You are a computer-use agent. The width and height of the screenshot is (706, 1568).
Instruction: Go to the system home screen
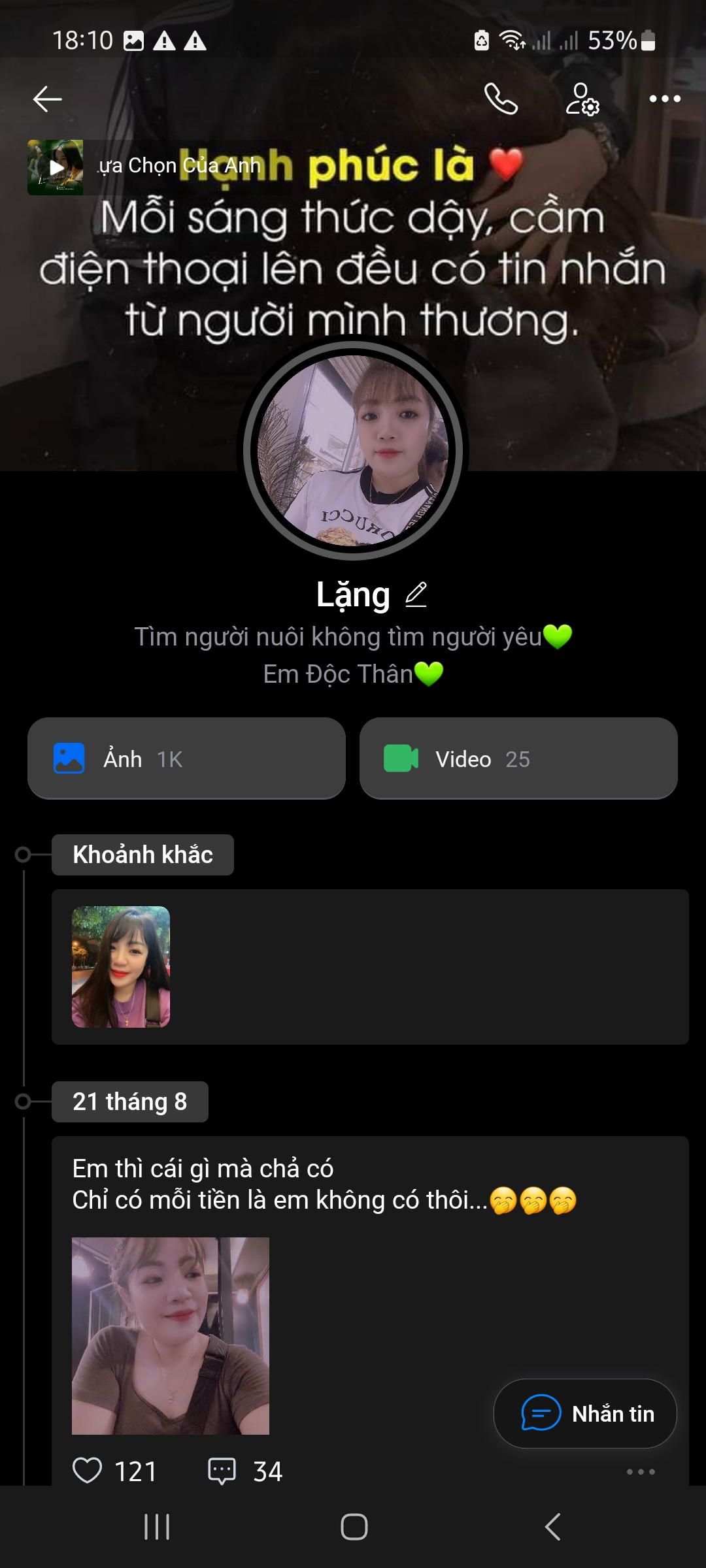(x=354, y=1527)
